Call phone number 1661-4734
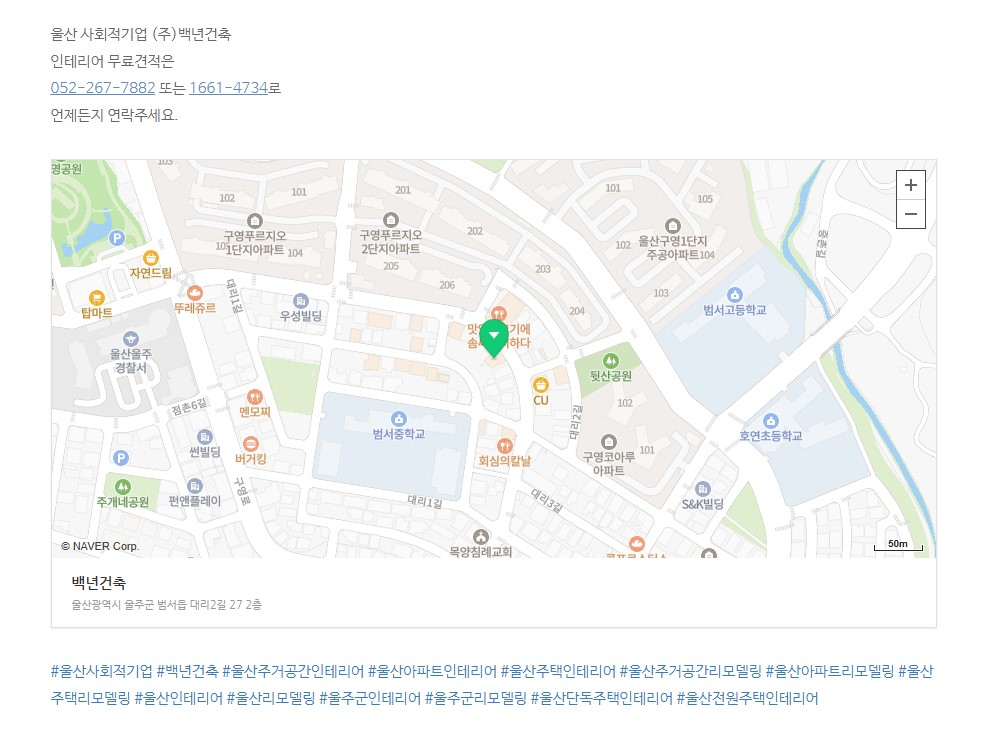The width and height of the screenshot is (986, 744). pos(228,88)
